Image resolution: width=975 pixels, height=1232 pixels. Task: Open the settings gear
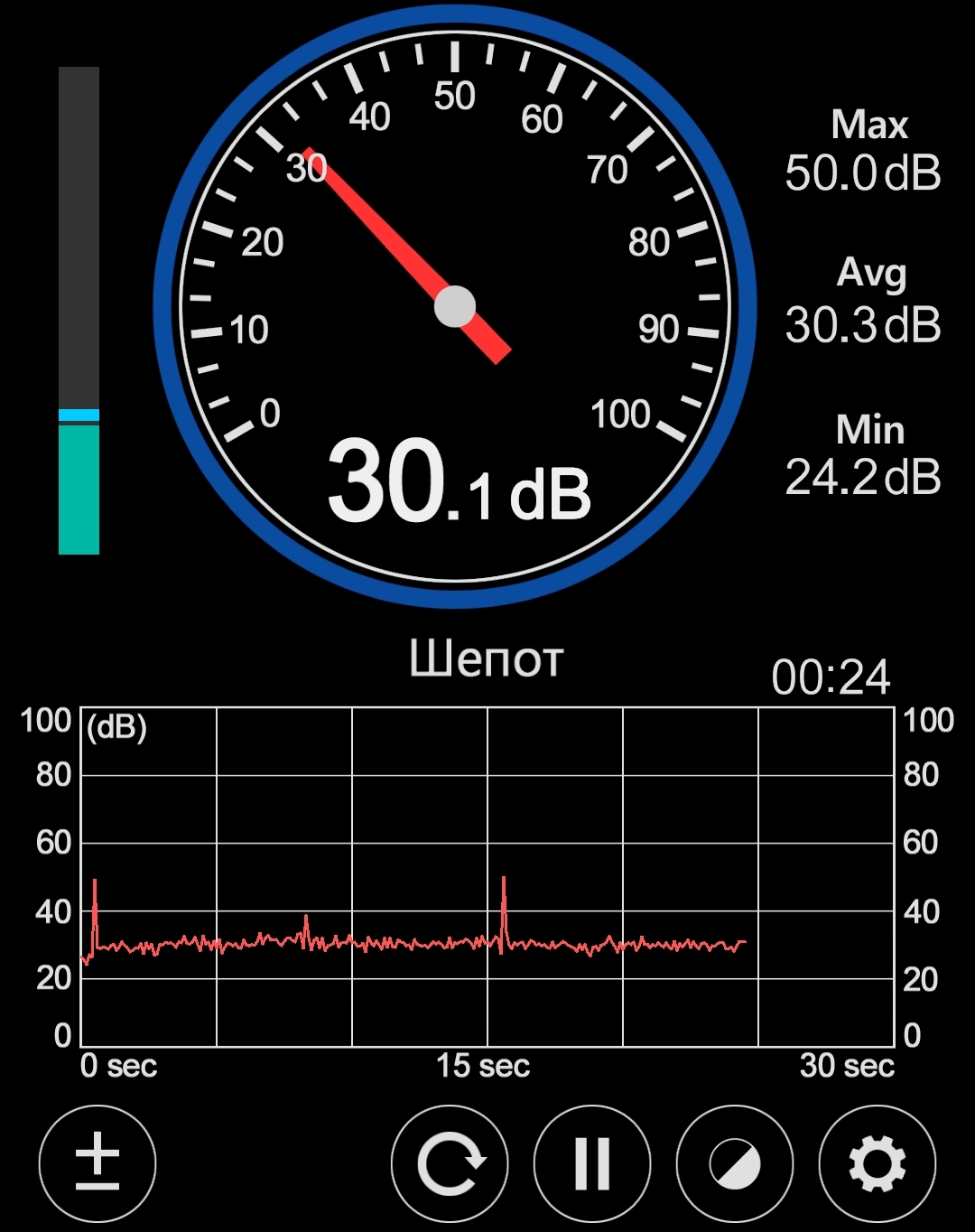click(877, 1163)
